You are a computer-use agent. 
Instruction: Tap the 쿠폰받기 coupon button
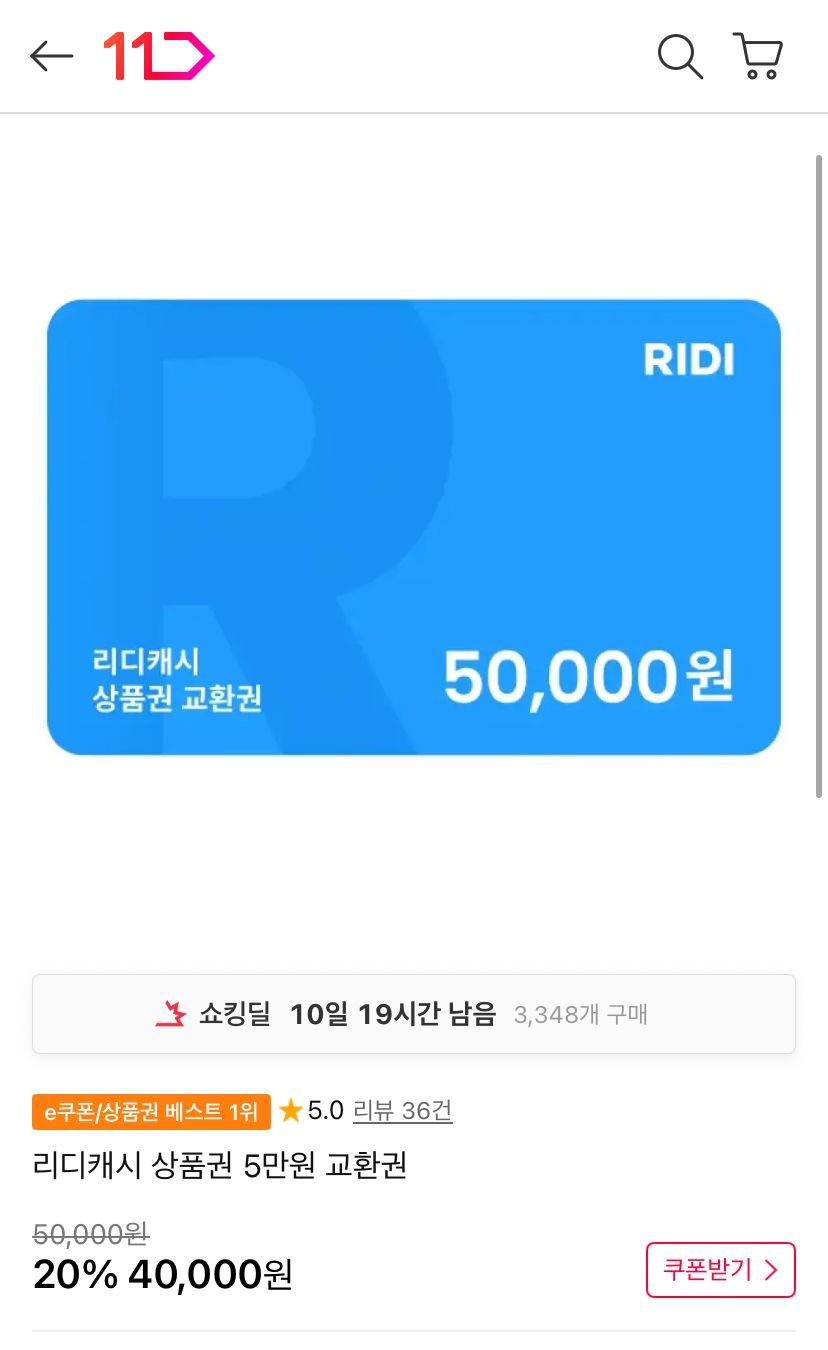[720, 1270]
